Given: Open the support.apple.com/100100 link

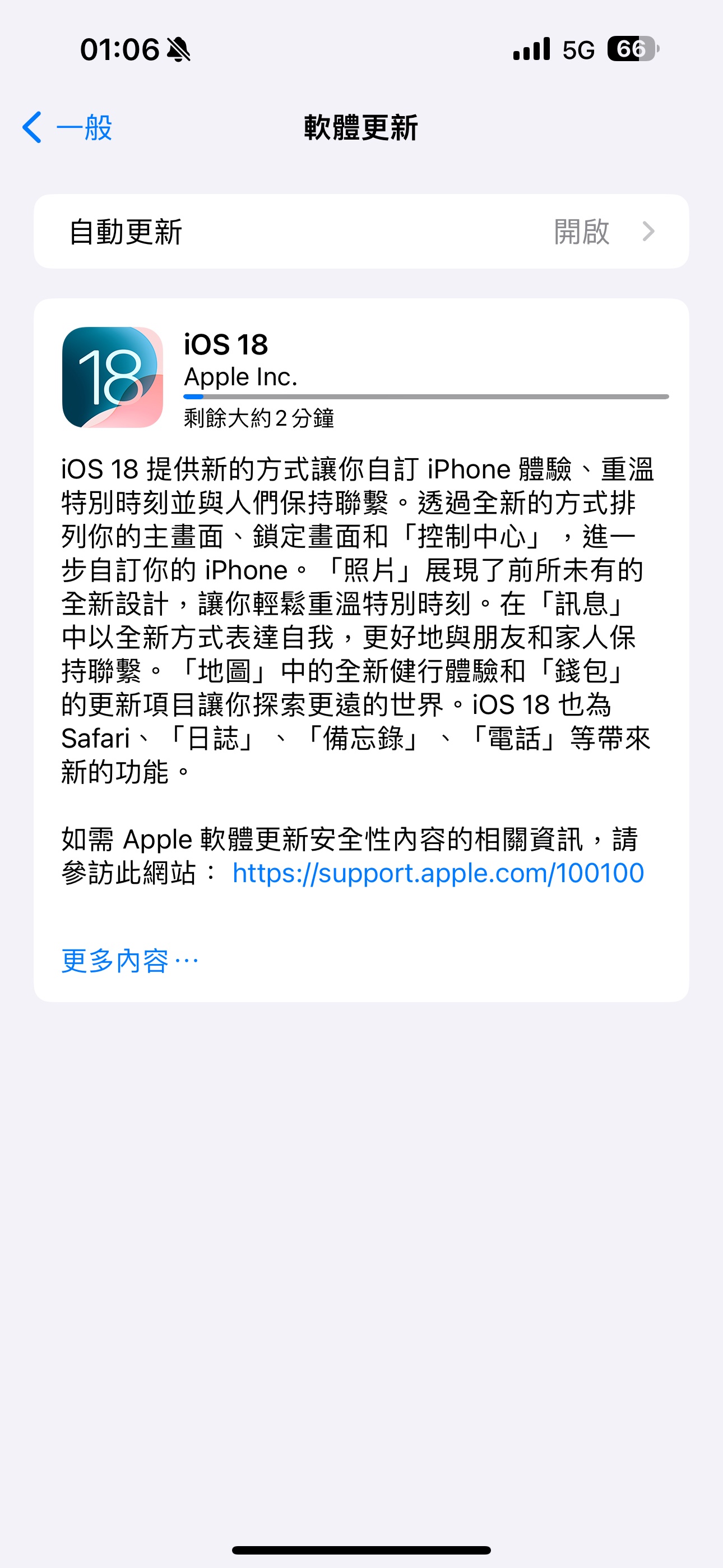Looking at the screenshot, I should pyautogui.click(x=438, y=873).
